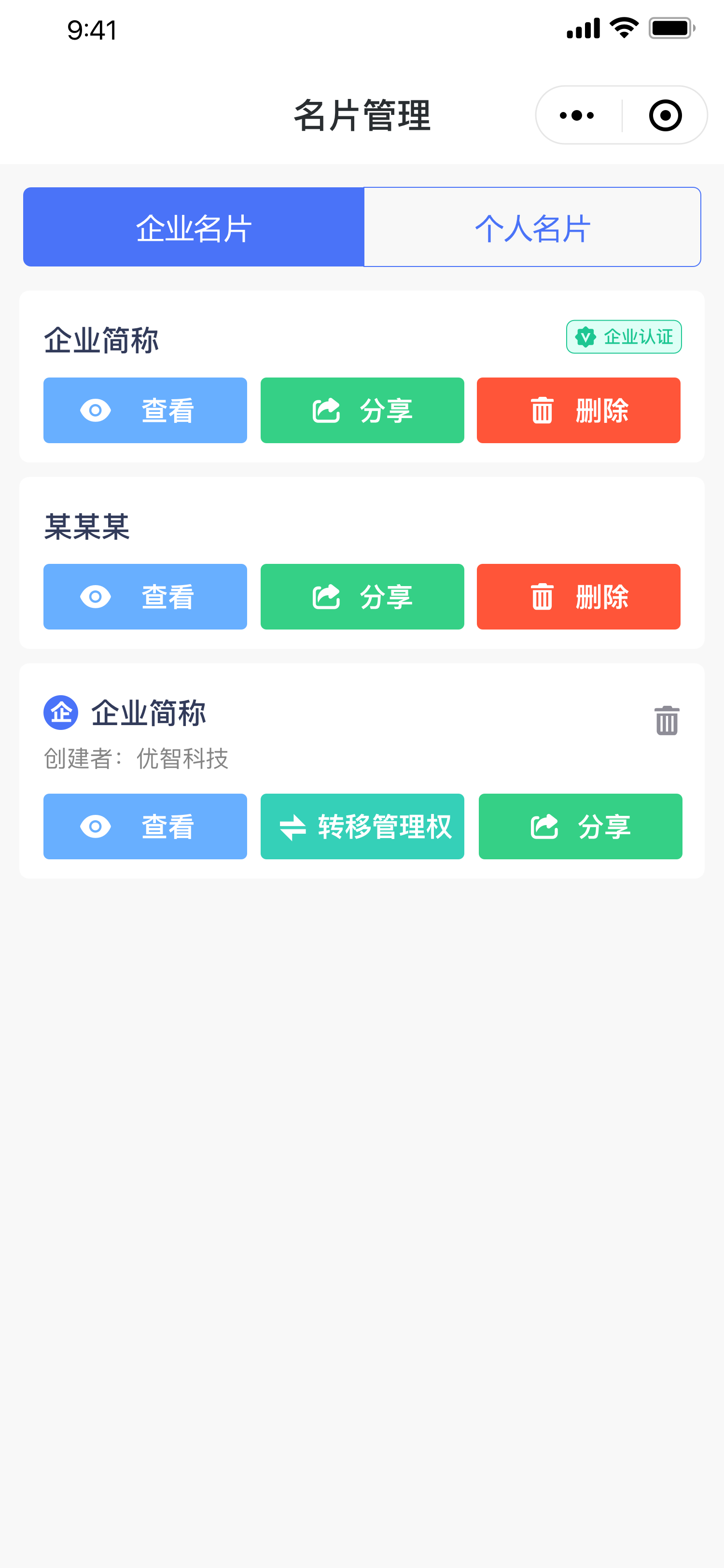This screenshot has height=1568, width=724.
Task: Tap 删除 on the certified 企业简称 card
Action: coord(579,410)
